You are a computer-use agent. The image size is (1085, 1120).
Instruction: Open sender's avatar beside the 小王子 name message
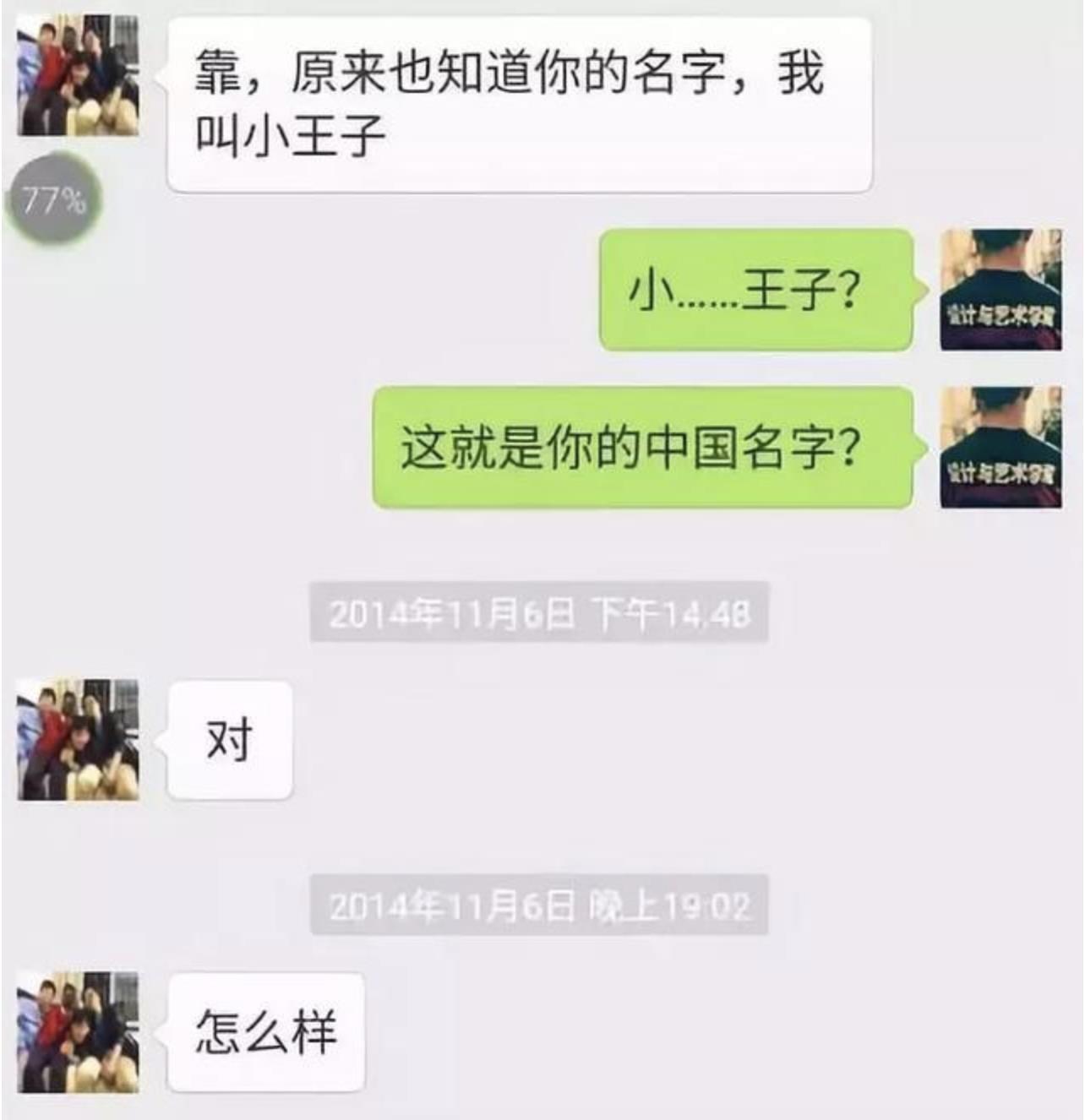78,74
